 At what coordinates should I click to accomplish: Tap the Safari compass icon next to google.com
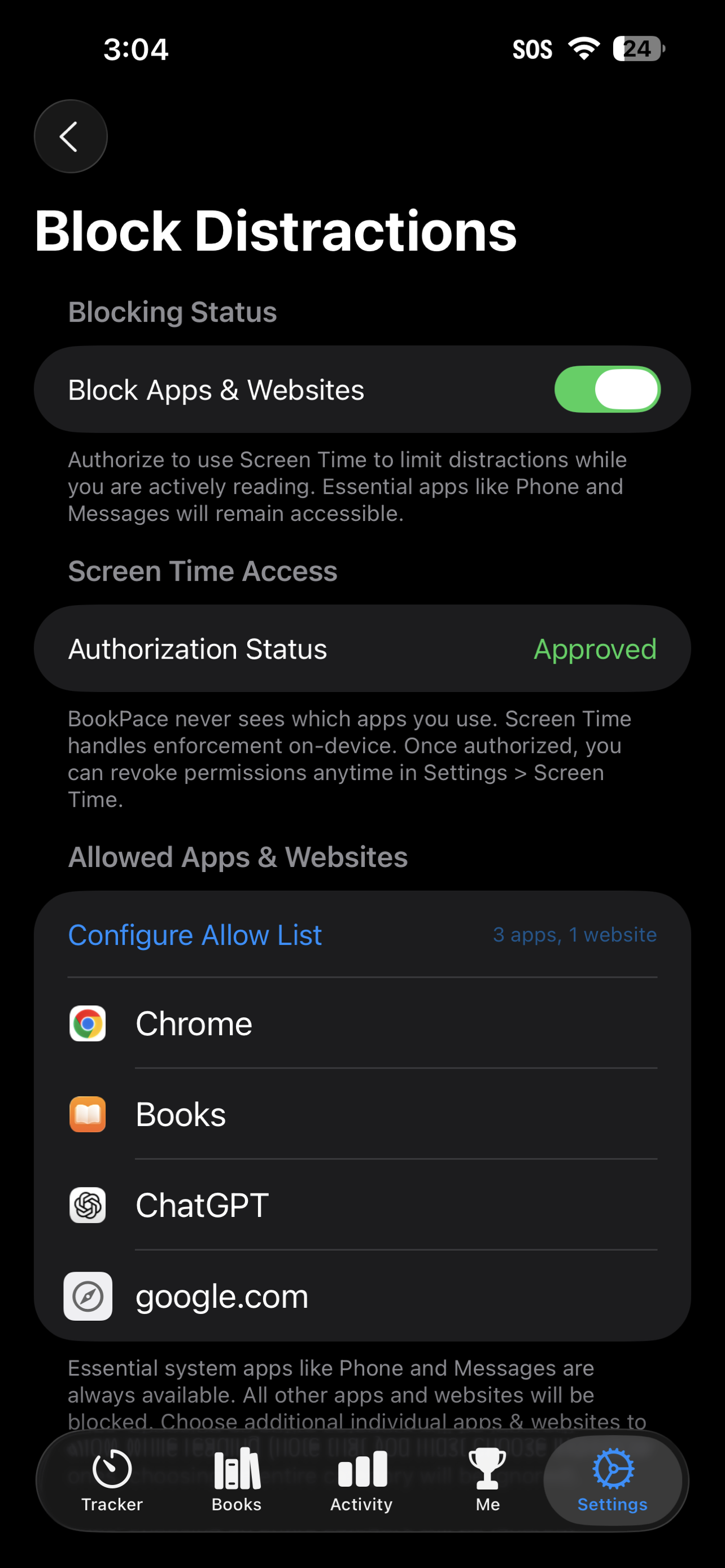point(88,1295)
